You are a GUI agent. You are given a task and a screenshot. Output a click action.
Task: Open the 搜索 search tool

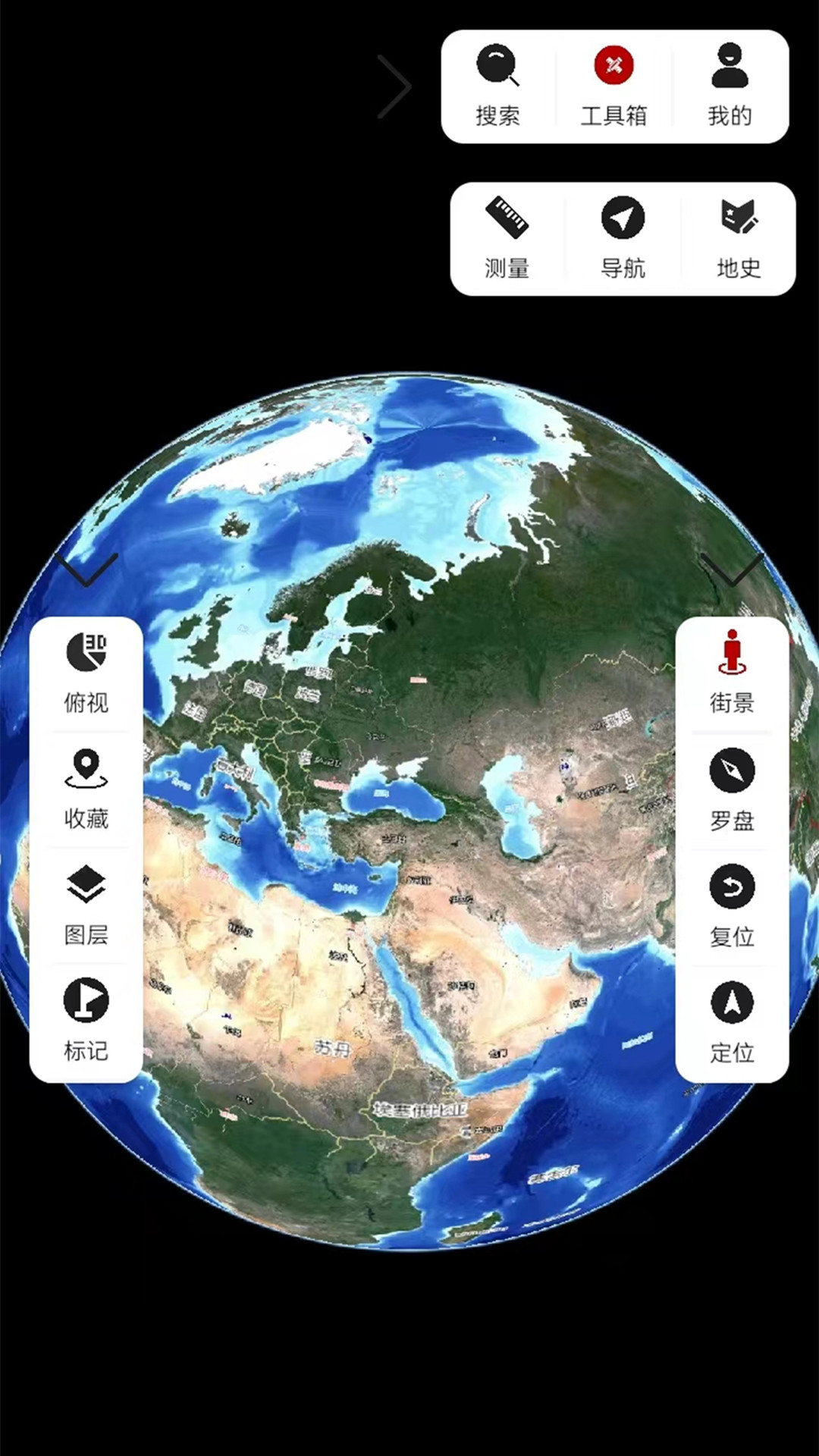tap(497, 86)
